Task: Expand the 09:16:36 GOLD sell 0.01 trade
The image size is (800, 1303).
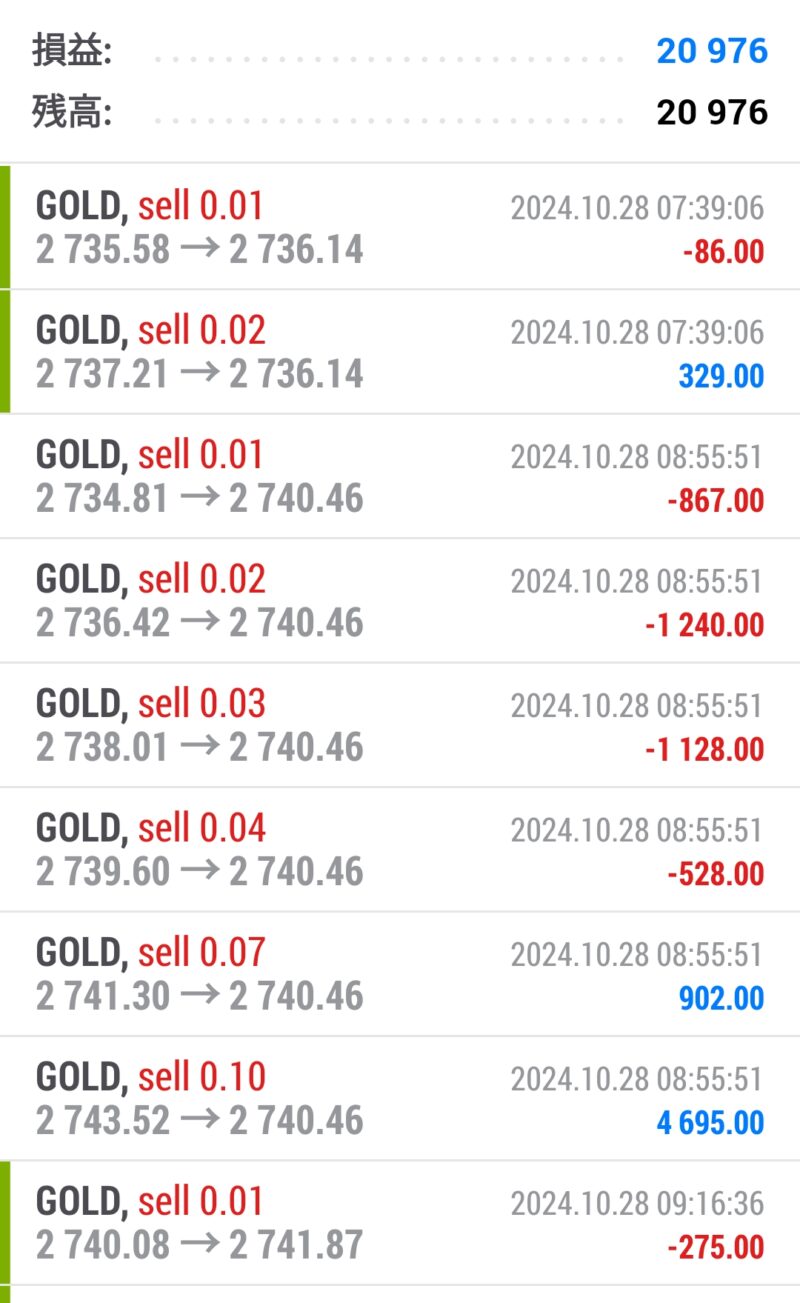Action: 400,1223
